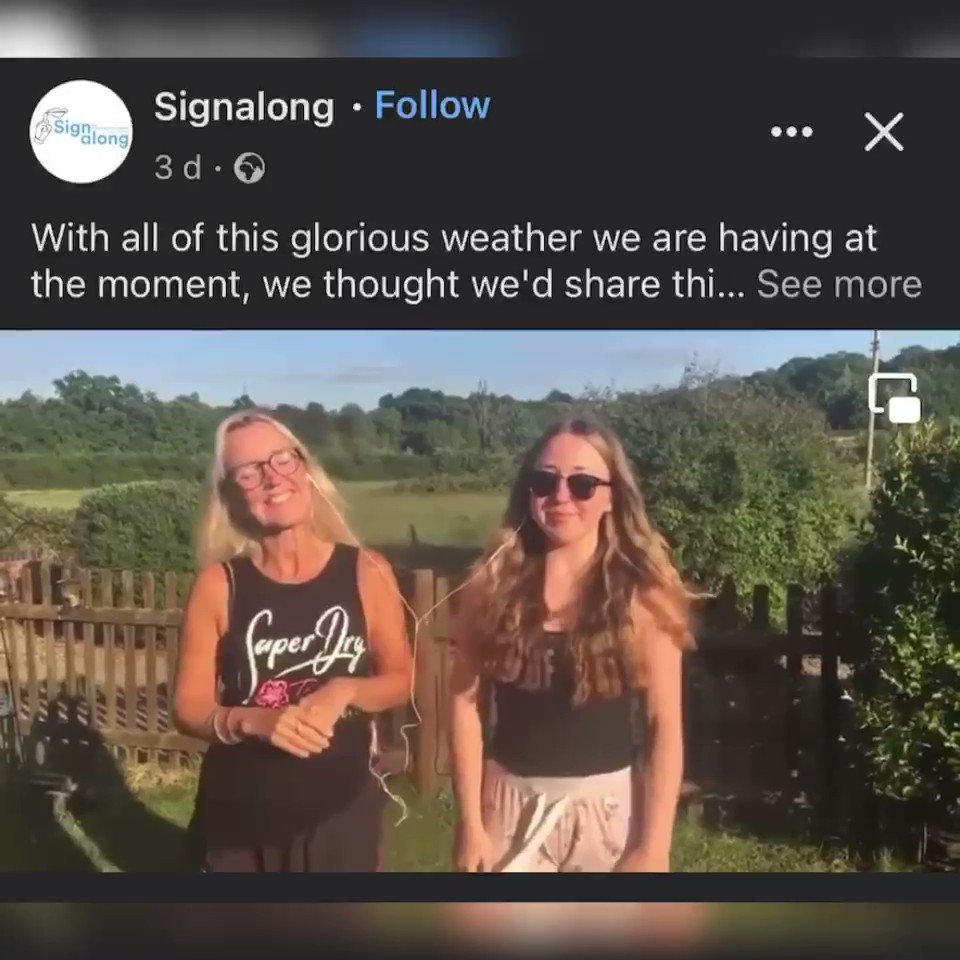Close the video post

click(883, 131)
